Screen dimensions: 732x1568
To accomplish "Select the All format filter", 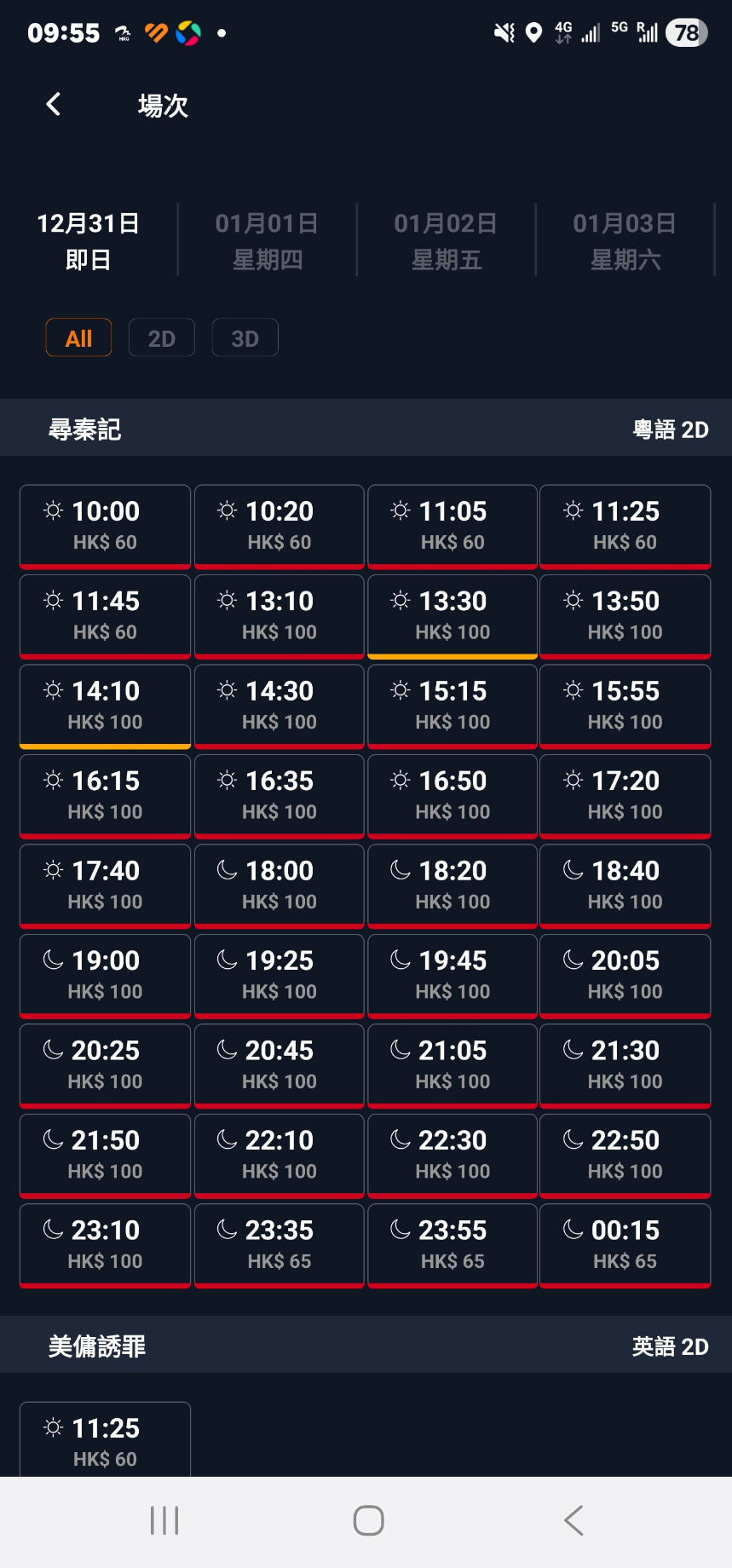I will pyautogui.click(x=78, y=338).
